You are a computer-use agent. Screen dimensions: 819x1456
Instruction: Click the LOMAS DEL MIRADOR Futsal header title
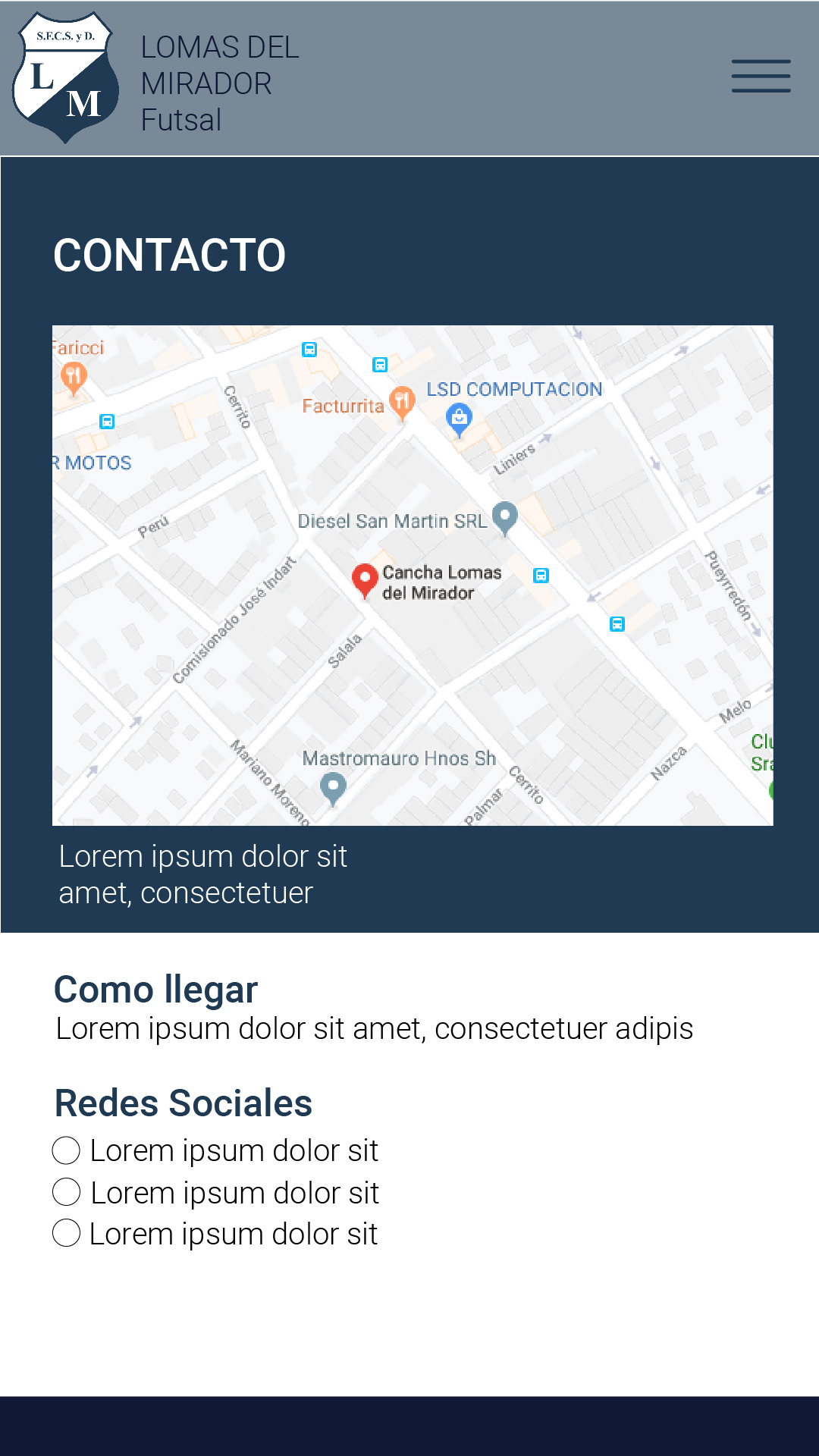tap(220, 83)
